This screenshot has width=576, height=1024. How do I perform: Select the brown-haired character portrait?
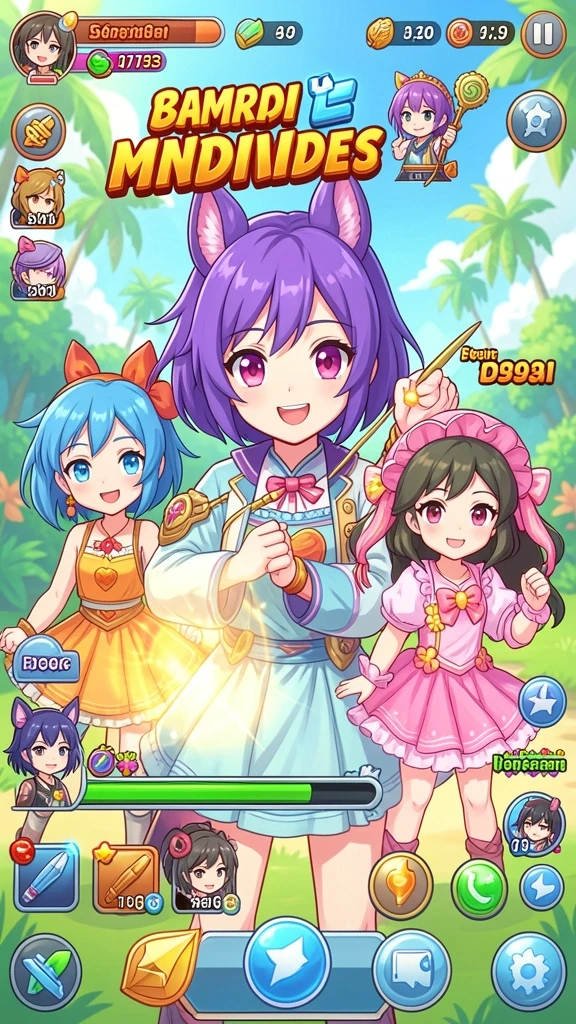pos(37,197)
